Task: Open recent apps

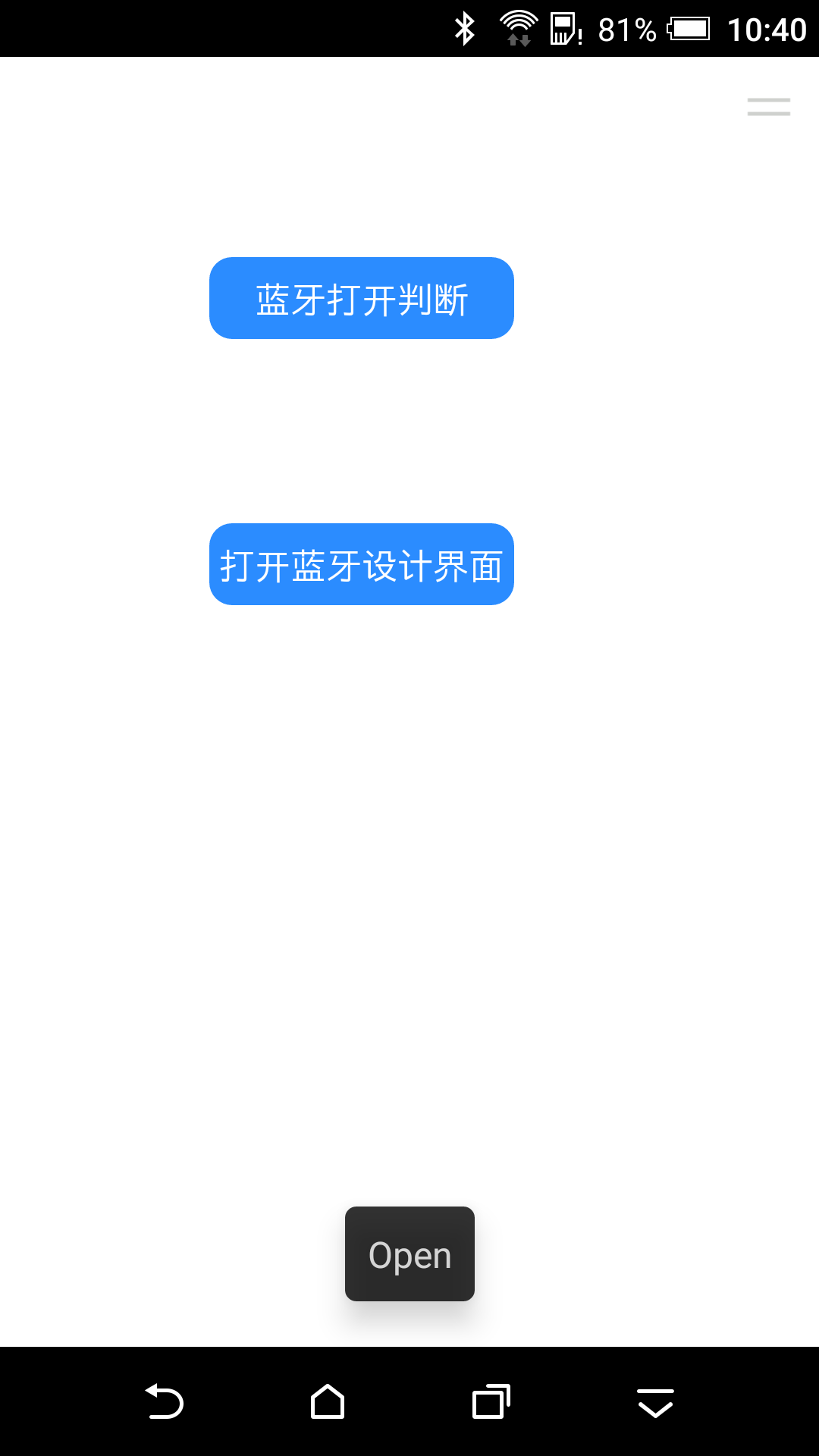Action: (x=491, y=1401)
